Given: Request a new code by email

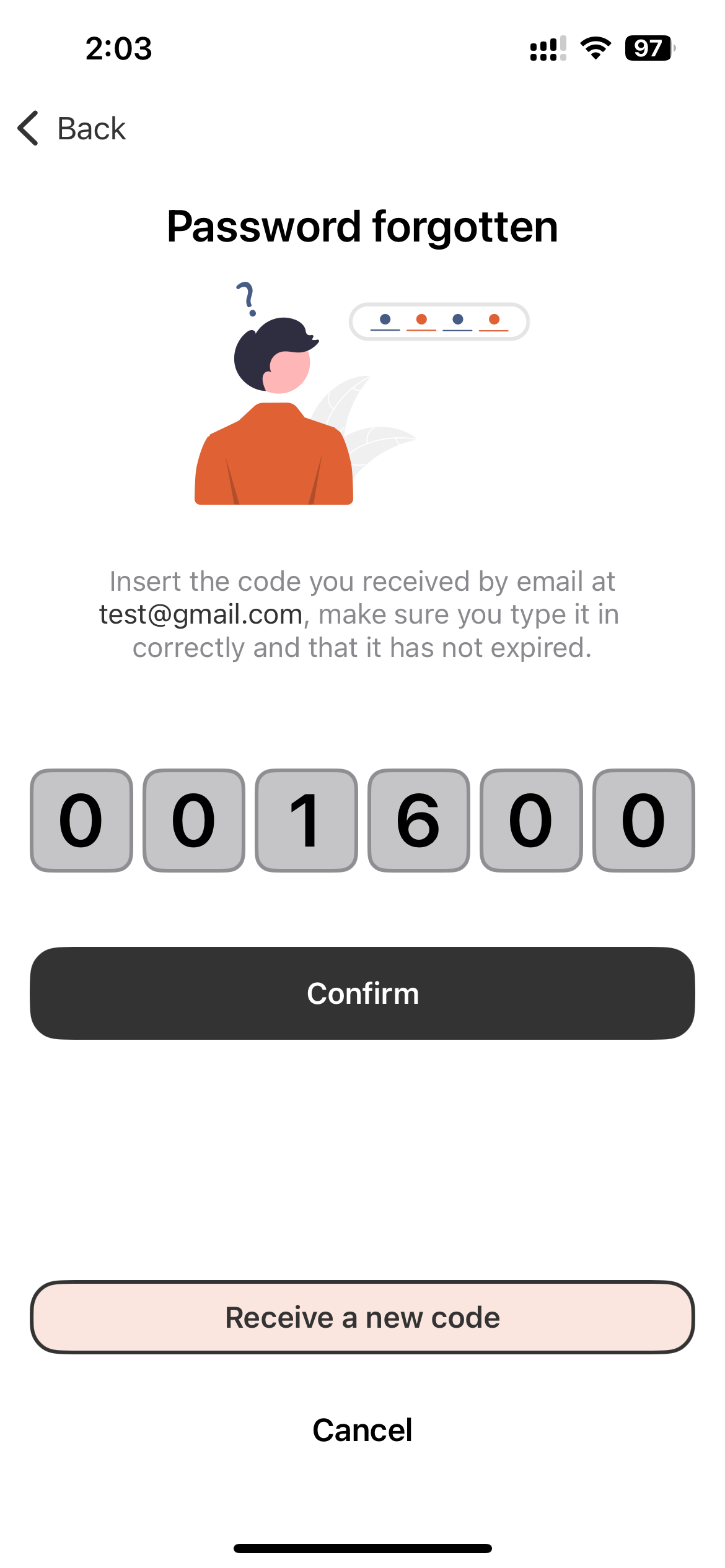Looking at the screenshot, I should [x=362, y=1317].
